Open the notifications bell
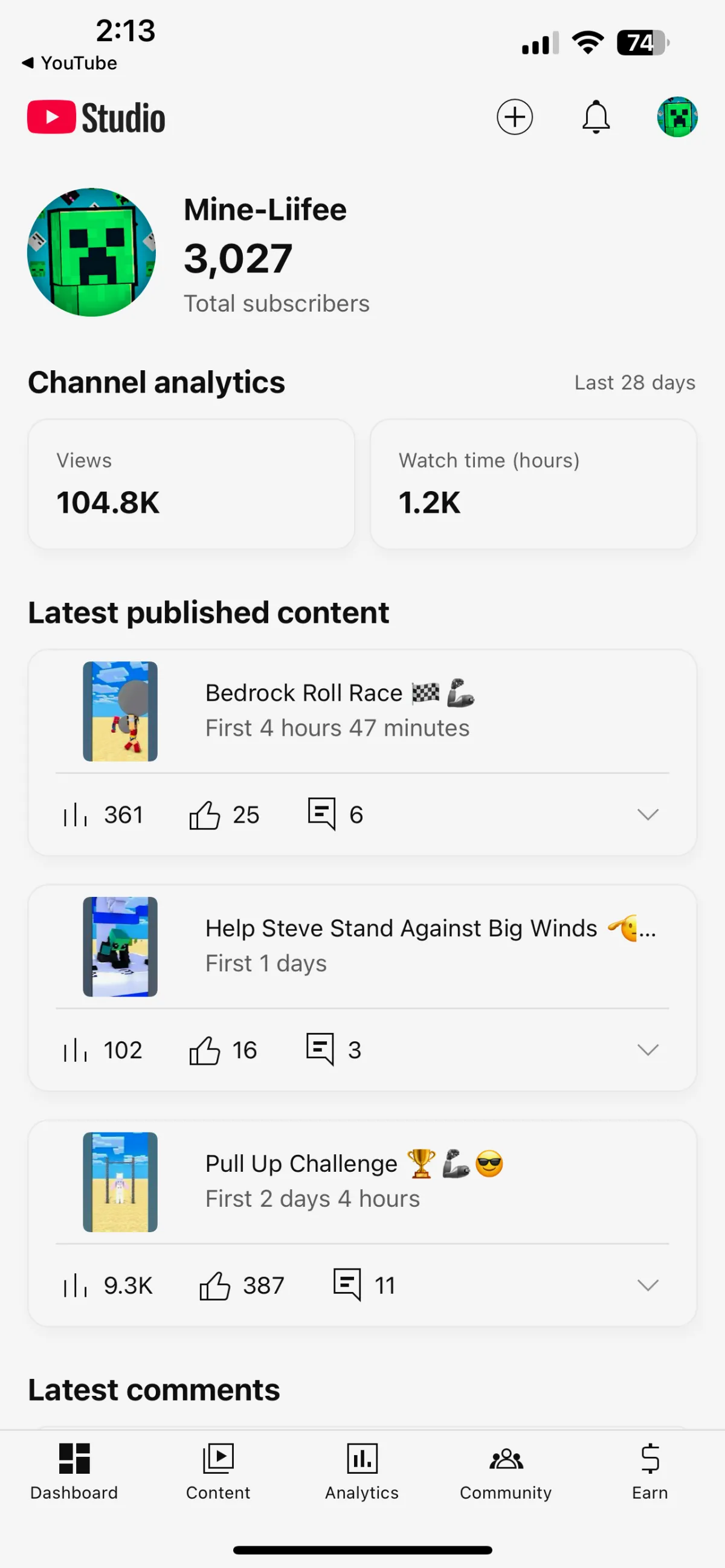The image size is (725, 1568). [596, 117]
